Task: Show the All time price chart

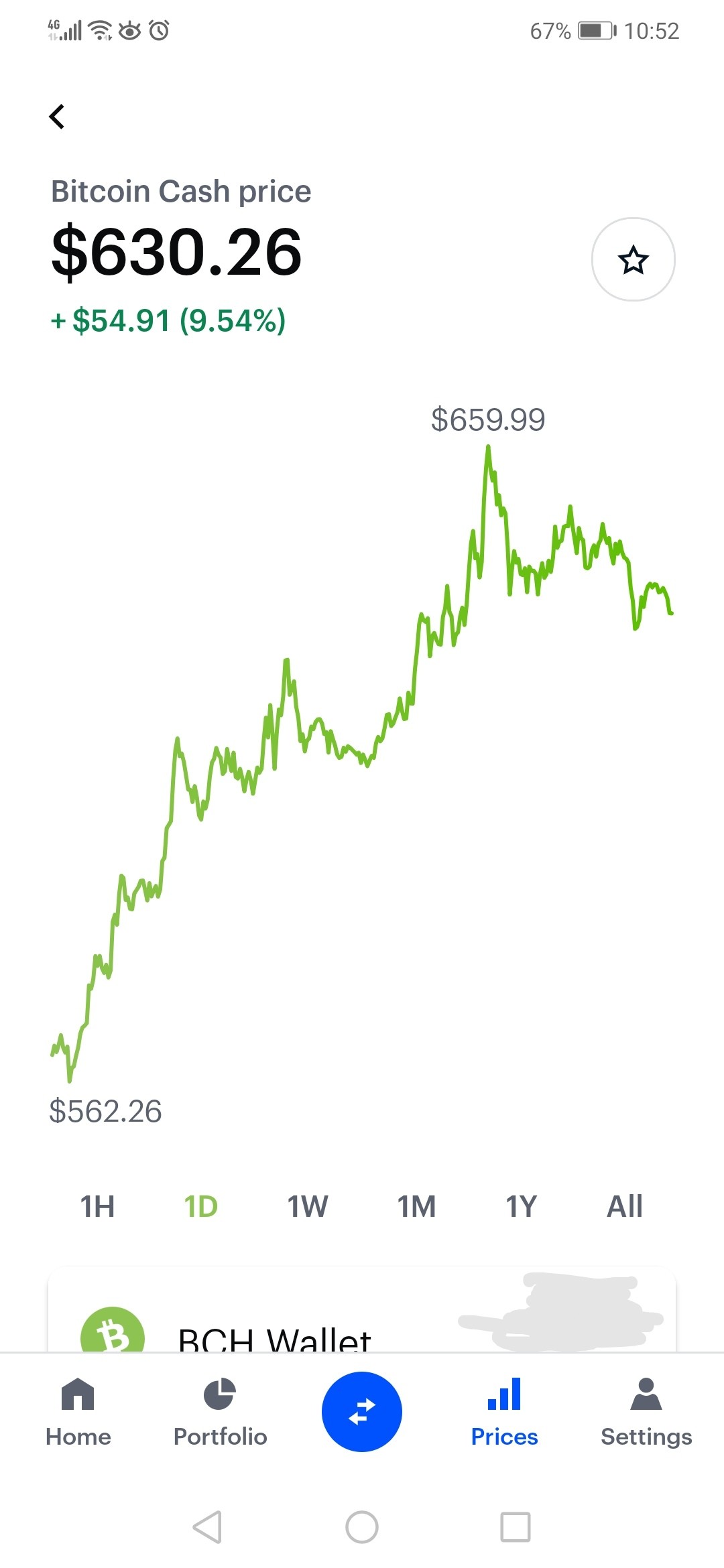Action: tap(624, 1206)
